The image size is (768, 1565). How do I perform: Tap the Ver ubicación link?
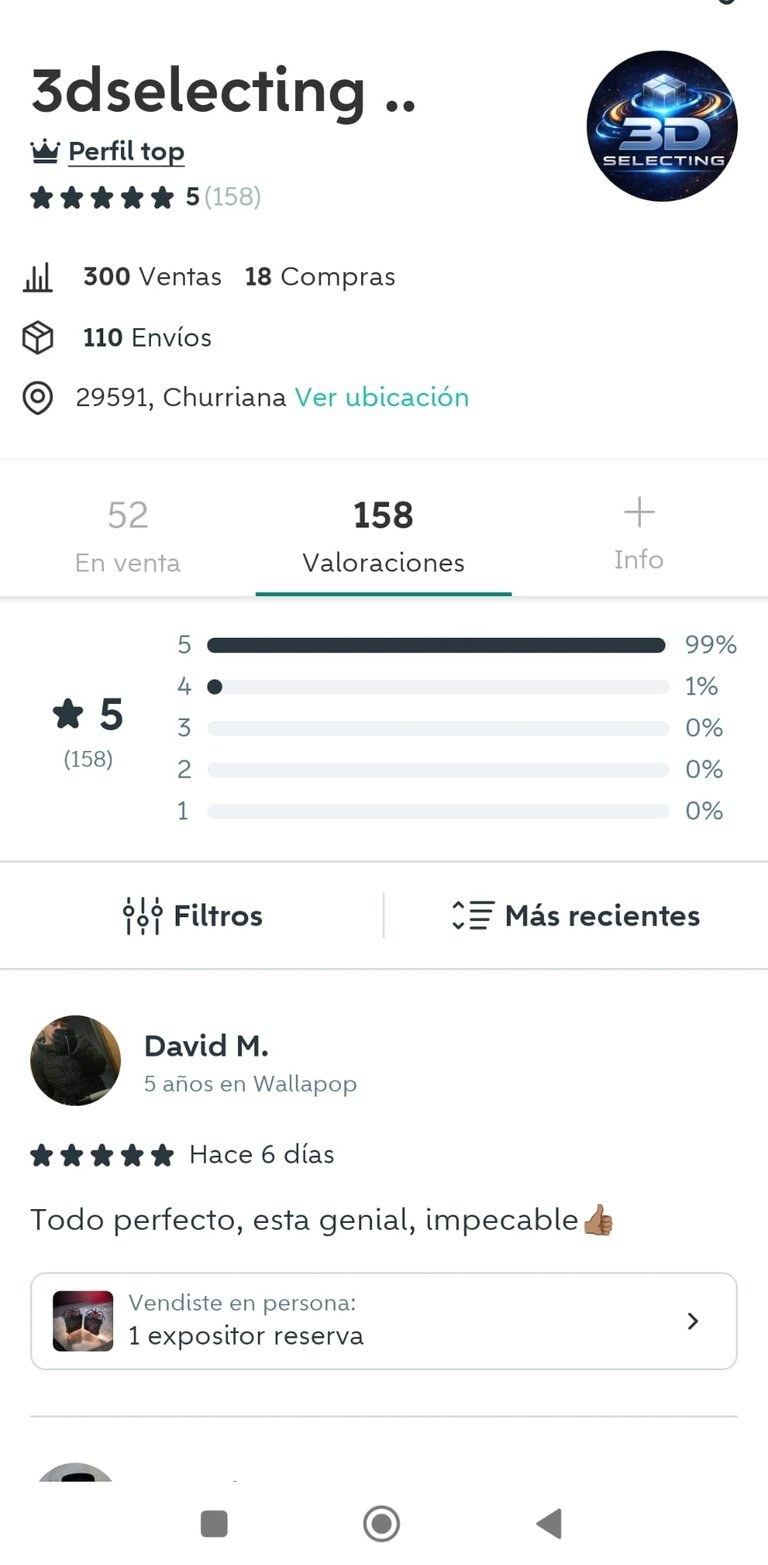pyautogui.click(x=381, y=397)
